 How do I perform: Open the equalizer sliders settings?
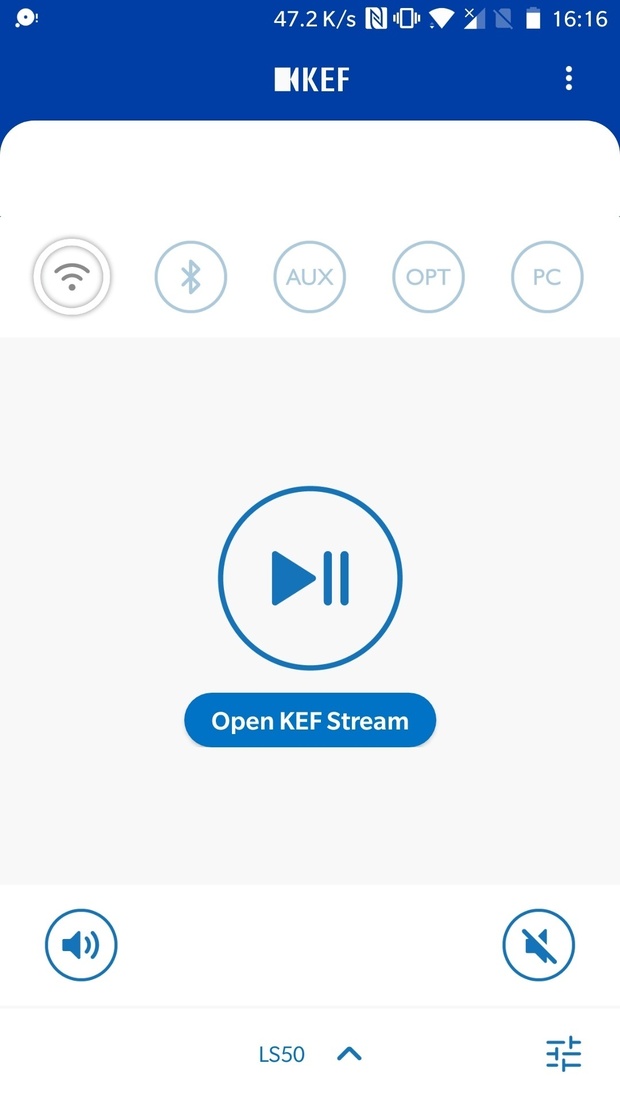pyautogui.click(x=563, y=1054)
